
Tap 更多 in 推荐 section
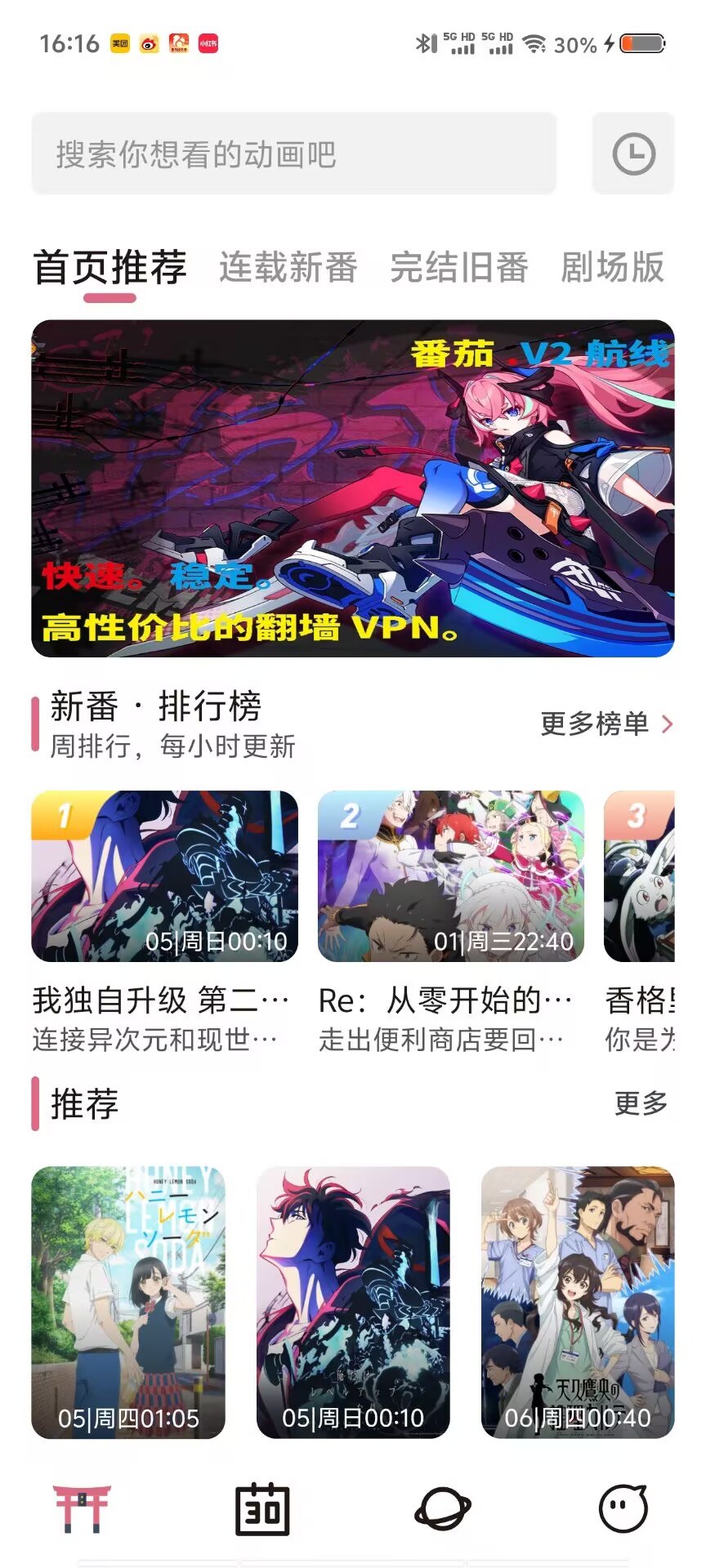(641, 1103)
